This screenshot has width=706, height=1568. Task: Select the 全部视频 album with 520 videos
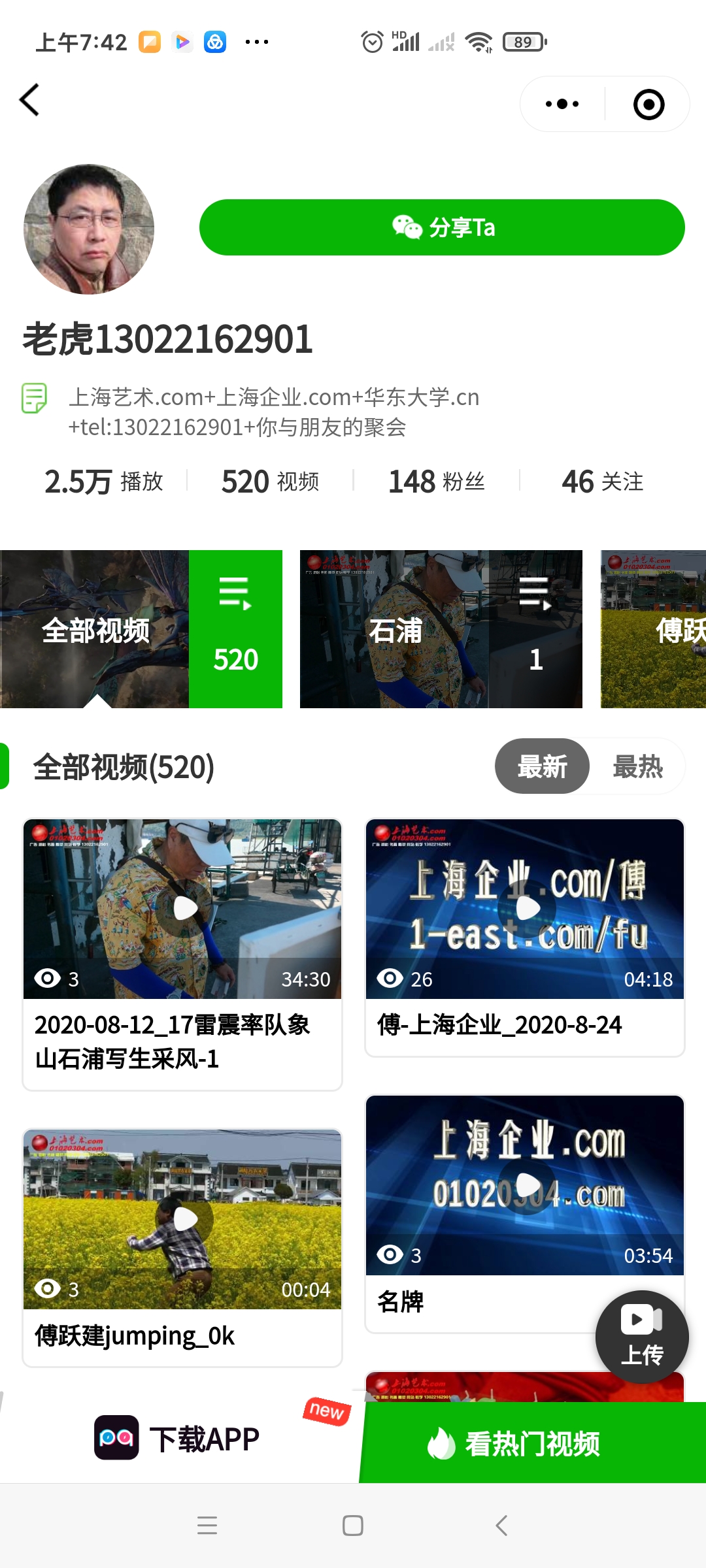pyautogui.click(x=141, y=629)
